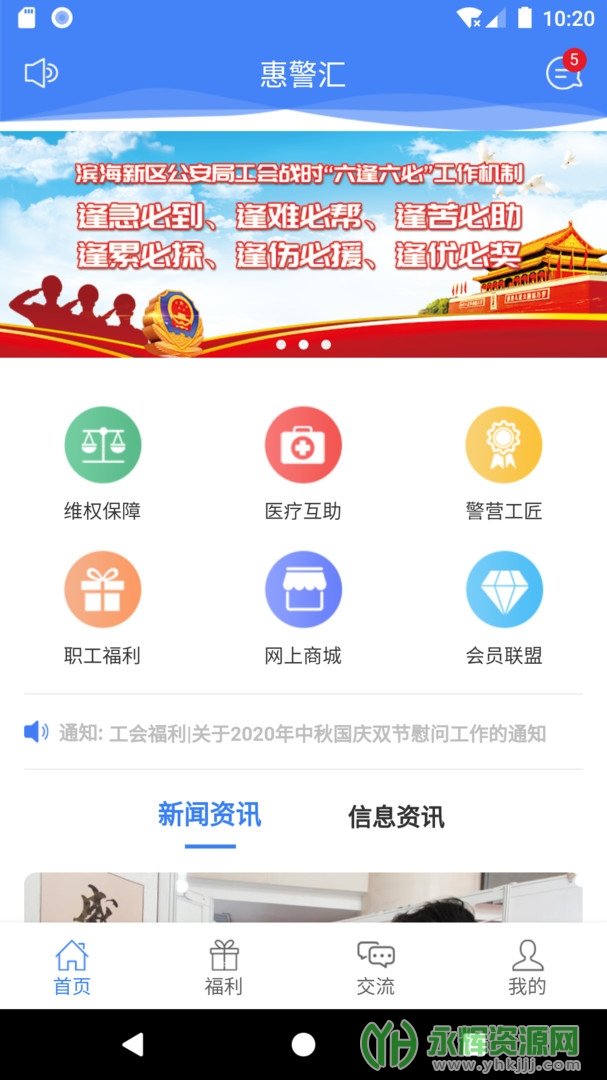Open the 六逢六必 banner
This screenshot has width=607, height=1080.
click(303, 244)
